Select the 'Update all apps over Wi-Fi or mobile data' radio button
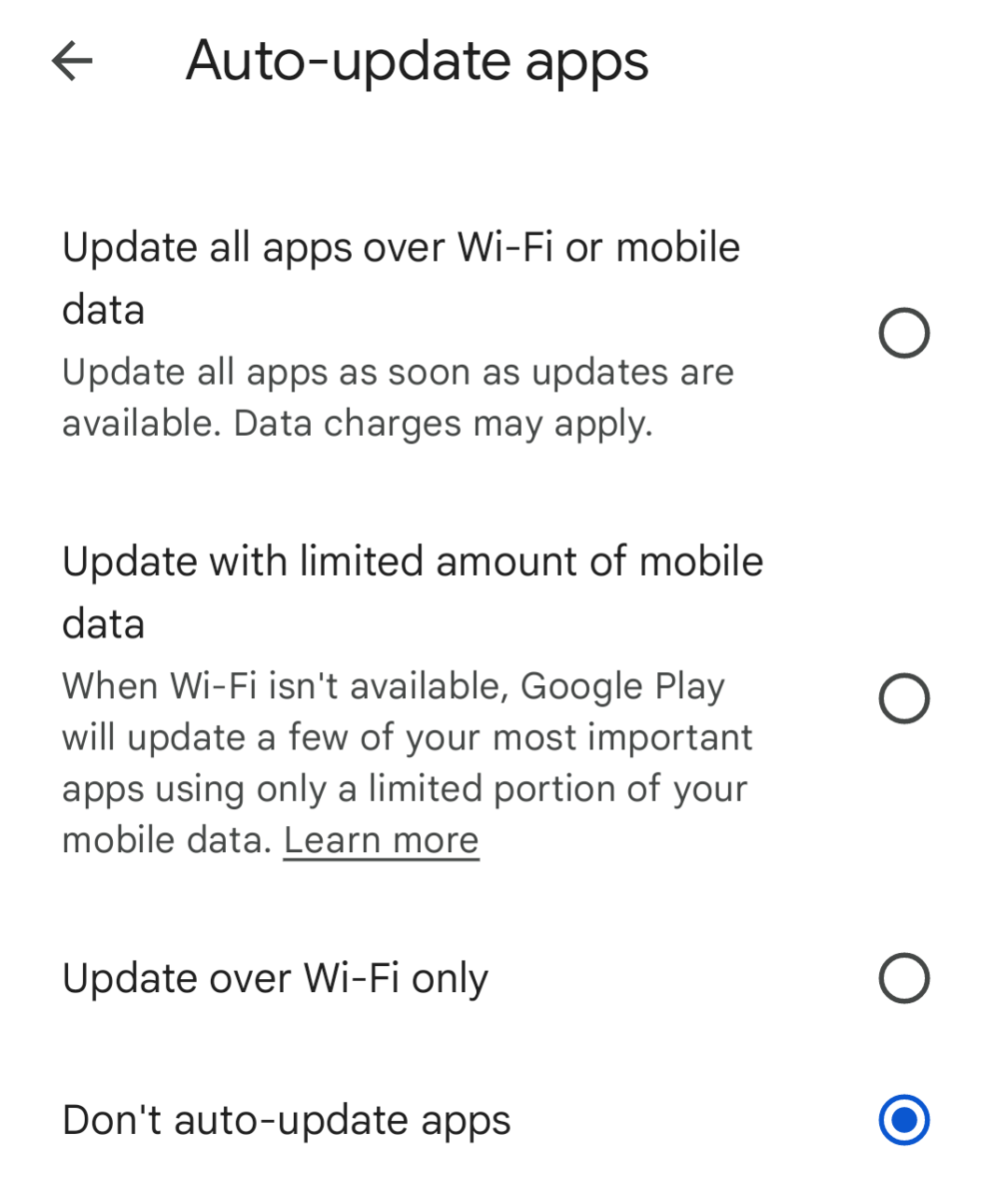This screenshot has width=1007, height=1204. [903, 331]
